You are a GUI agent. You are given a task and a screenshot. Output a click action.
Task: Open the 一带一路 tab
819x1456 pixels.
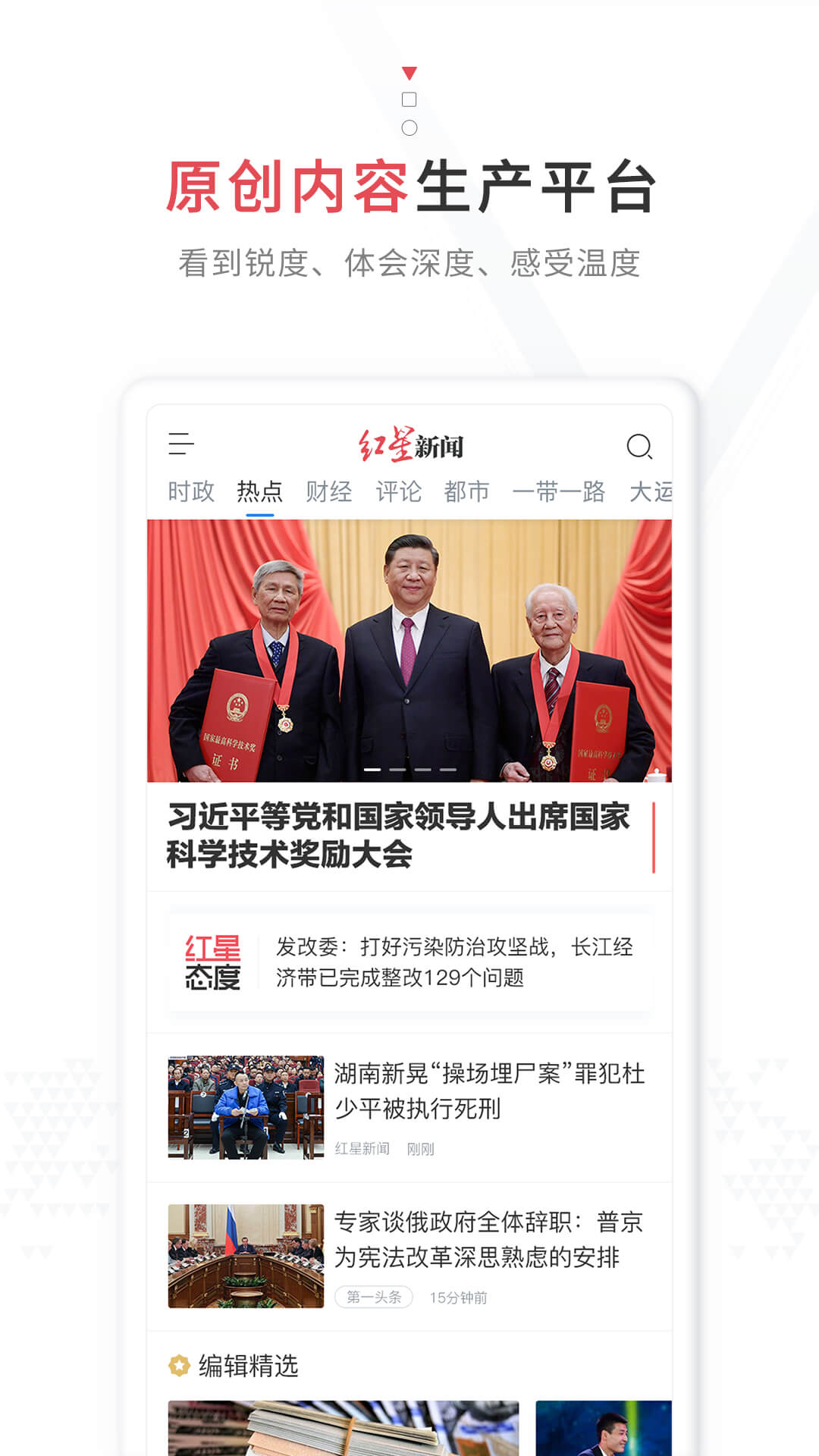(560, 491)
